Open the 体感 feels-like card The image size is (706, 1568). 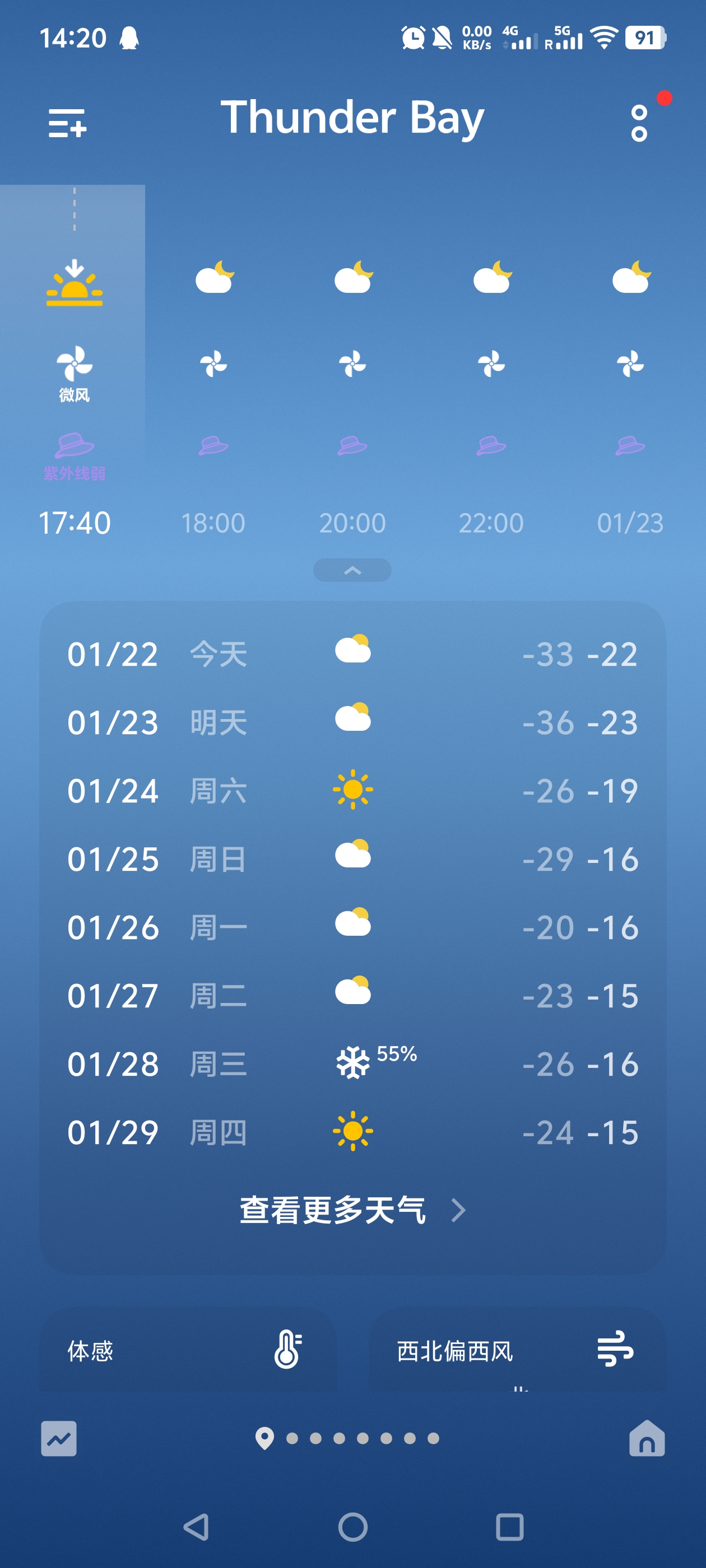pyautogui.click(x=188, y=1351)
